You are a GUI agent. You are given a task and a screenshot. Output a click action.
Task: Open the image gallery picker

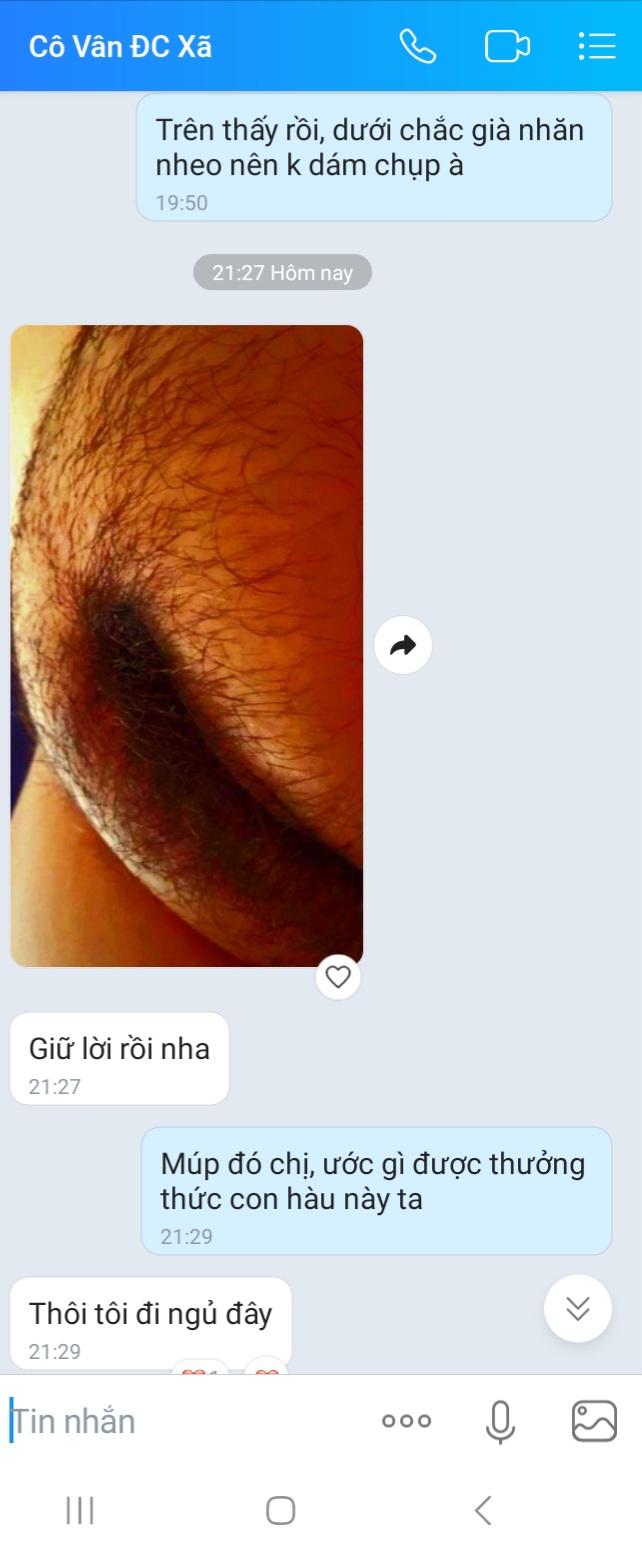click(594, 1421)
